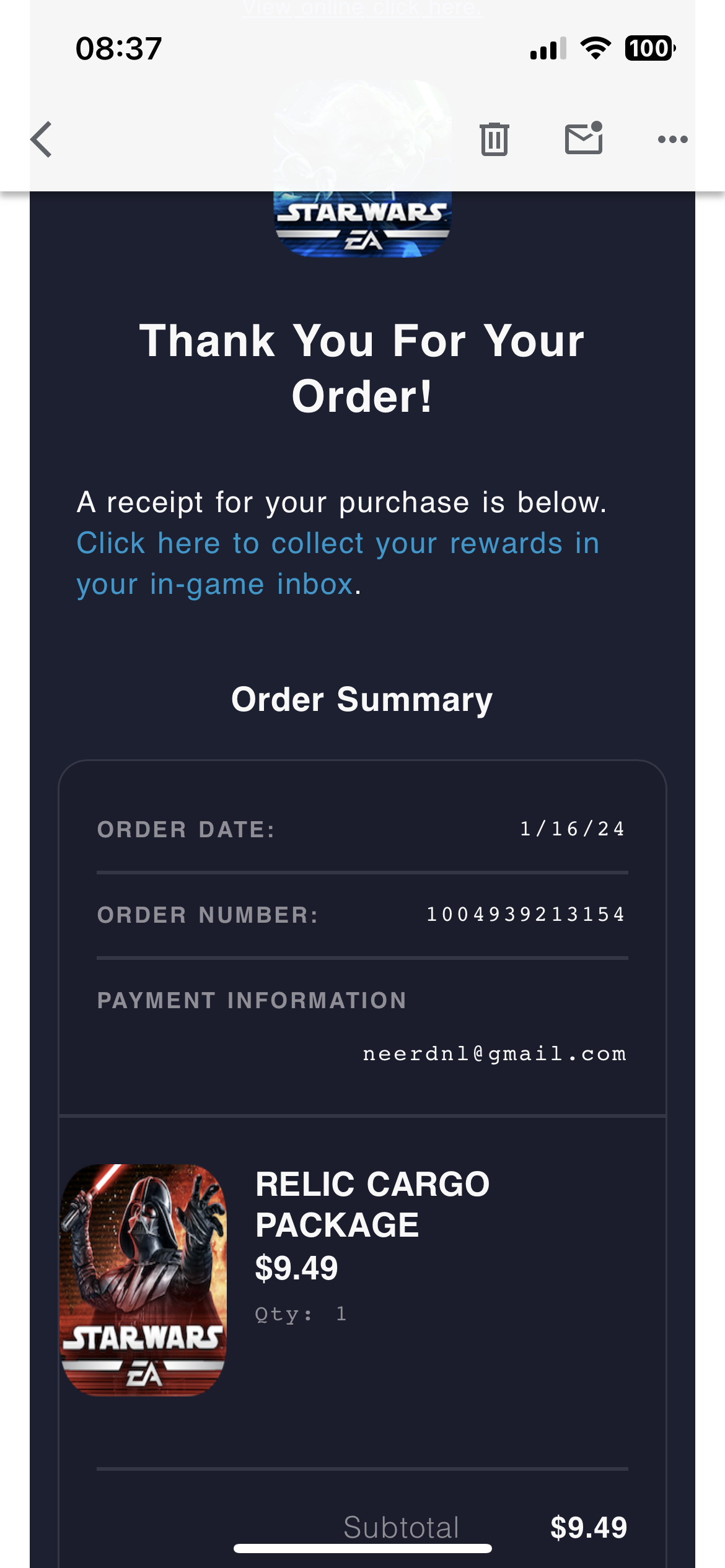Open the three-dot overflow menu
The height and width of the screenshot is (1568, 725).
[672, 139]
